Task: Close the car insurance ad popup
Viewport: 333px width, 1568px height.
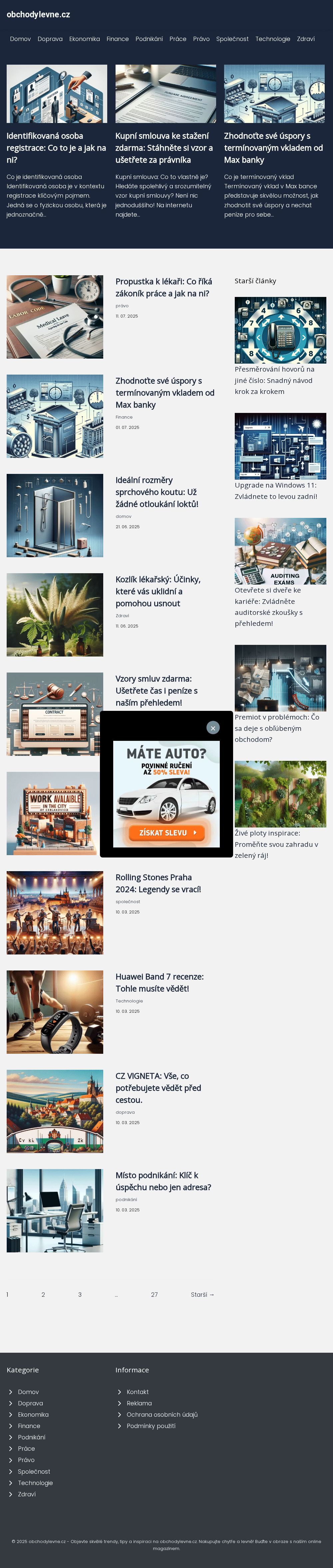Action: [x=213, y=728]
